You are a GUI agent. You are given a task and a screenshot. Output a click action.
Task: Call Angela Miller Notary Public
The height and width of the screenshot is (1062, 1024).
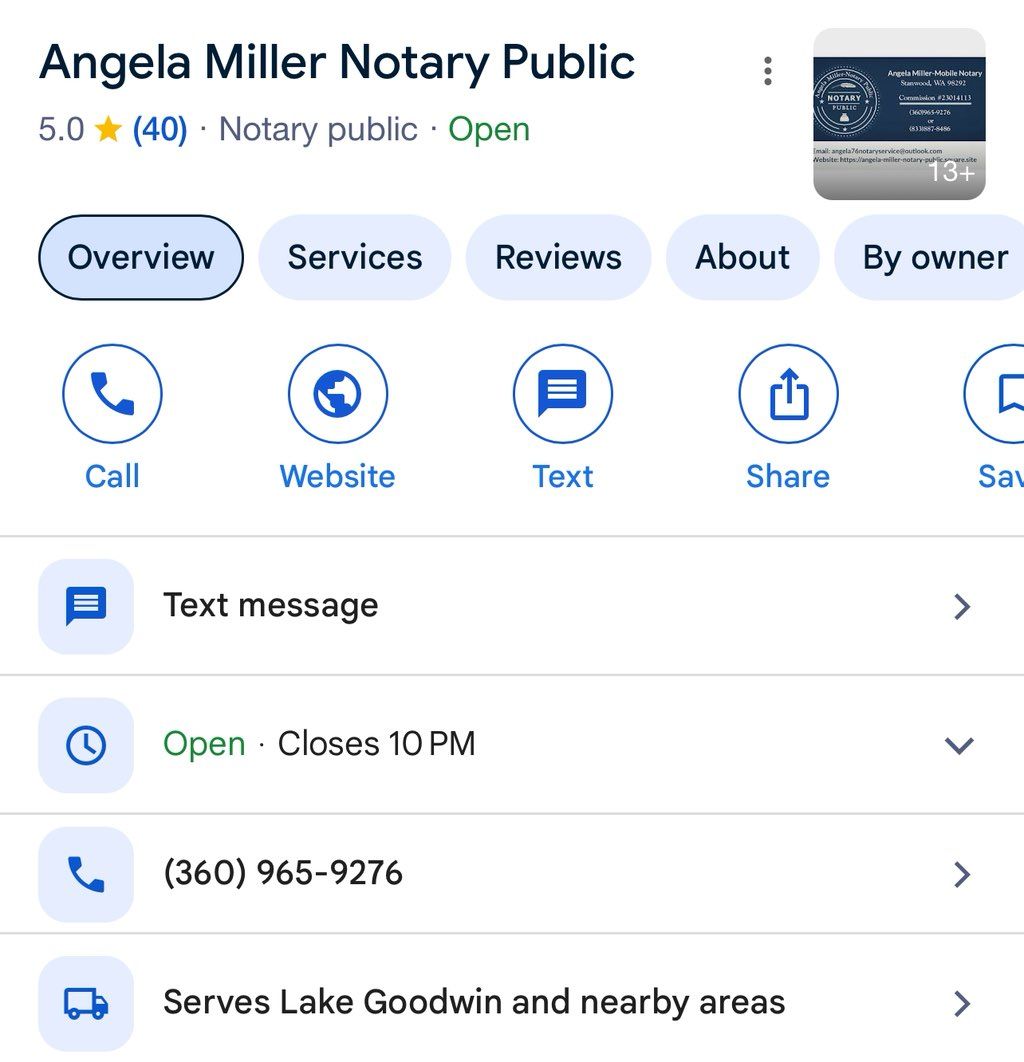(x=112, y=394)
